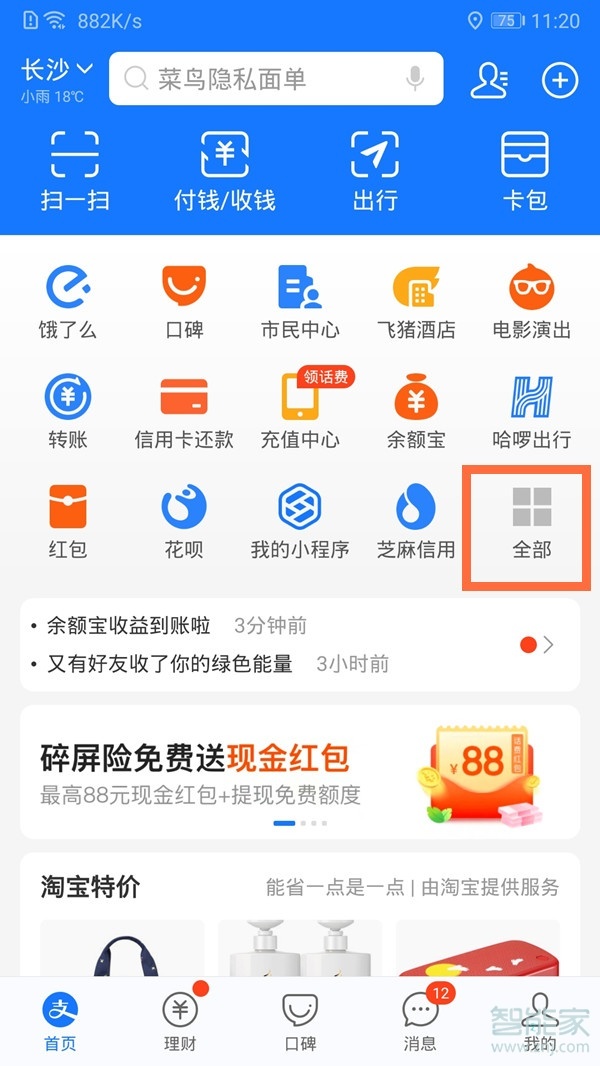The width and height of the screenshot is (600, 1066).
Task: Open the 碎屏险免费送现金红包 banner
Action: click(300, 772)
